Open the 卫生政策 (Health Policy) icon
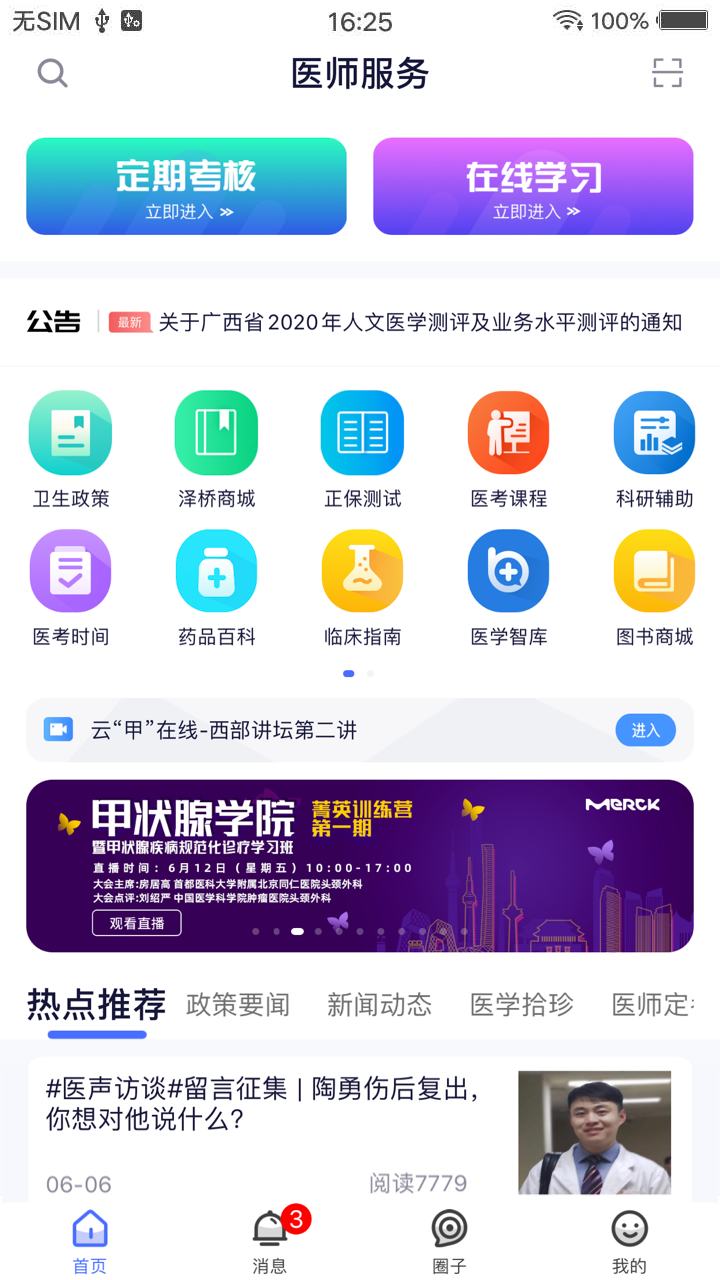720x1280 pixels. point(70,433)
